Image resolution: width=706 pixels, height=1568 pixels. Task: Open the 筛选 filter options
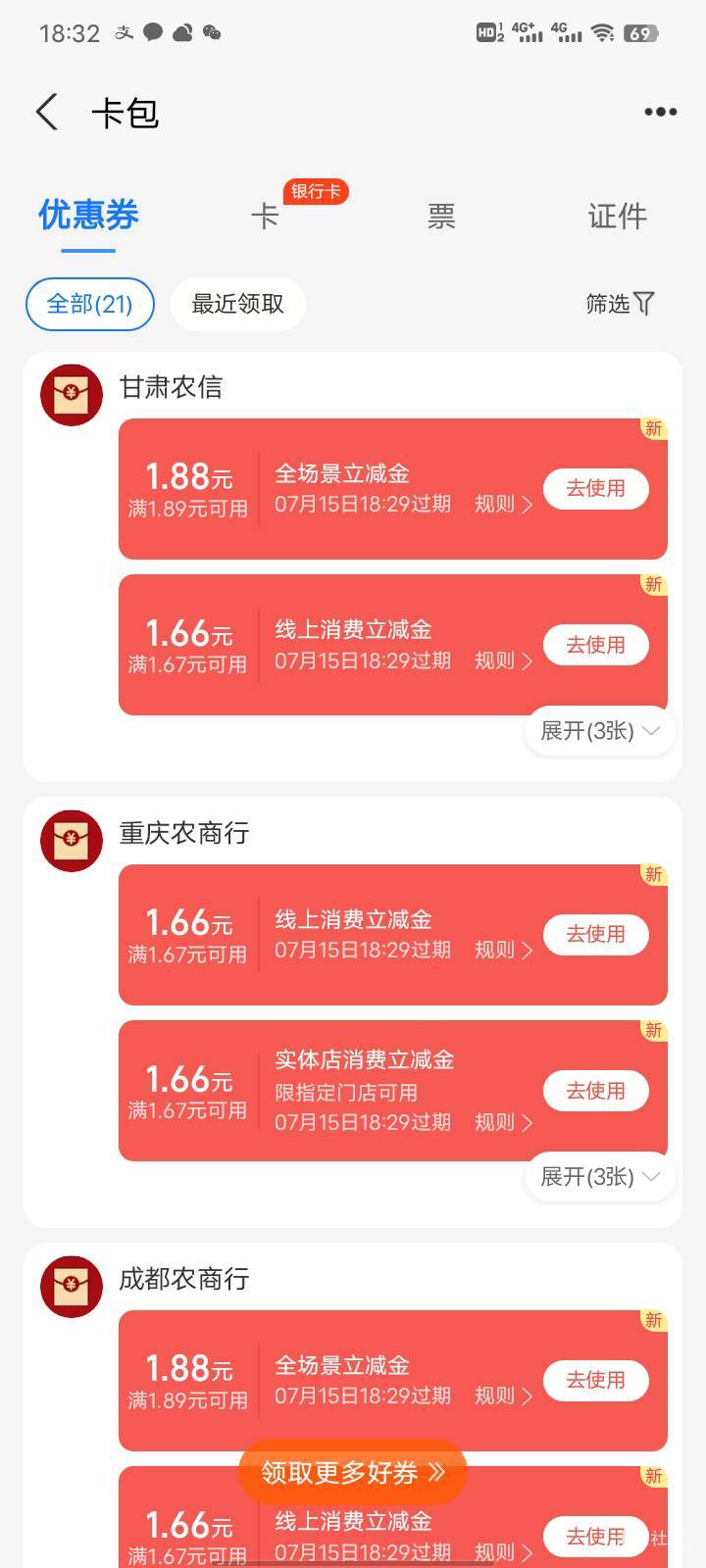click(x=620, y=304)
